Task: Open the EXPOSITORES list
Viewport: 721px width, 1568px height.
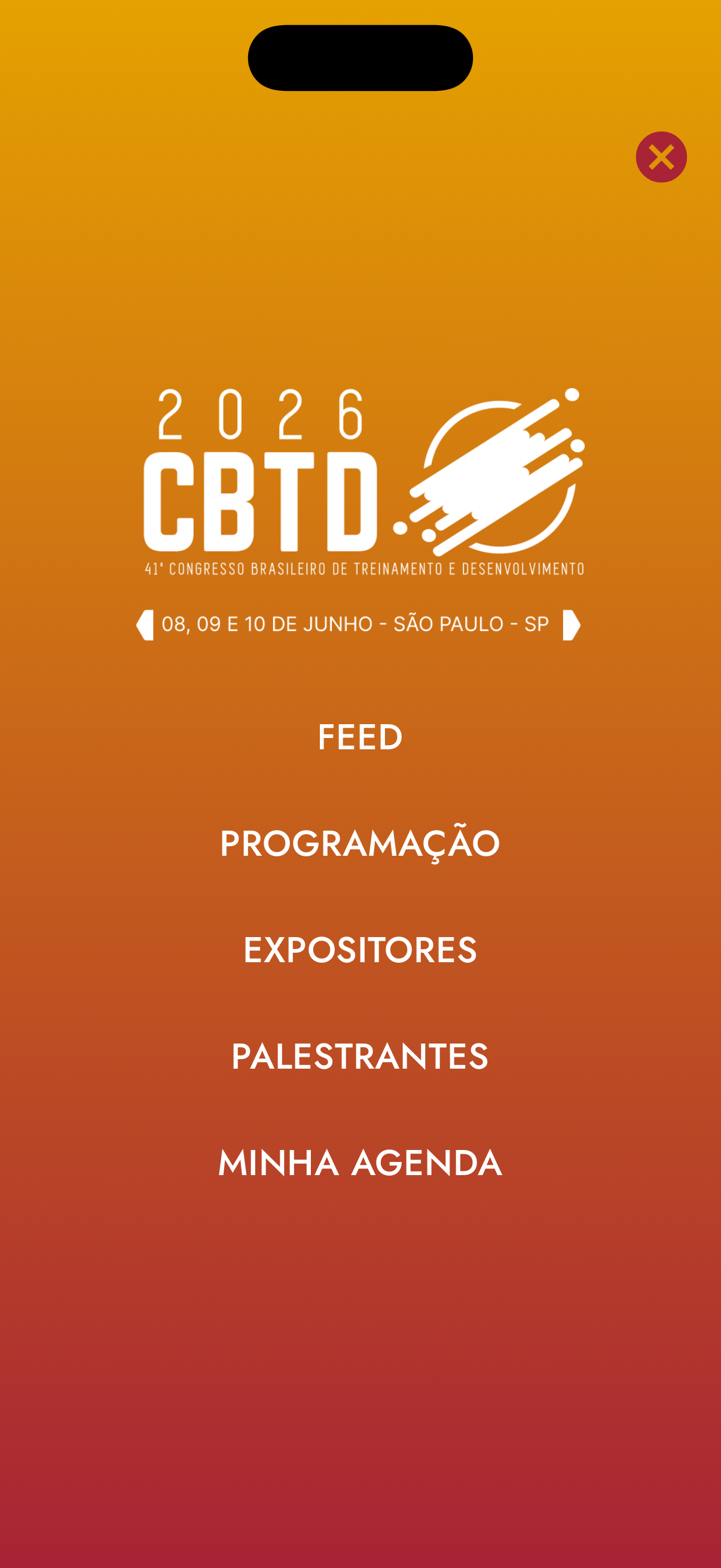Action: [x=359, y=950]
